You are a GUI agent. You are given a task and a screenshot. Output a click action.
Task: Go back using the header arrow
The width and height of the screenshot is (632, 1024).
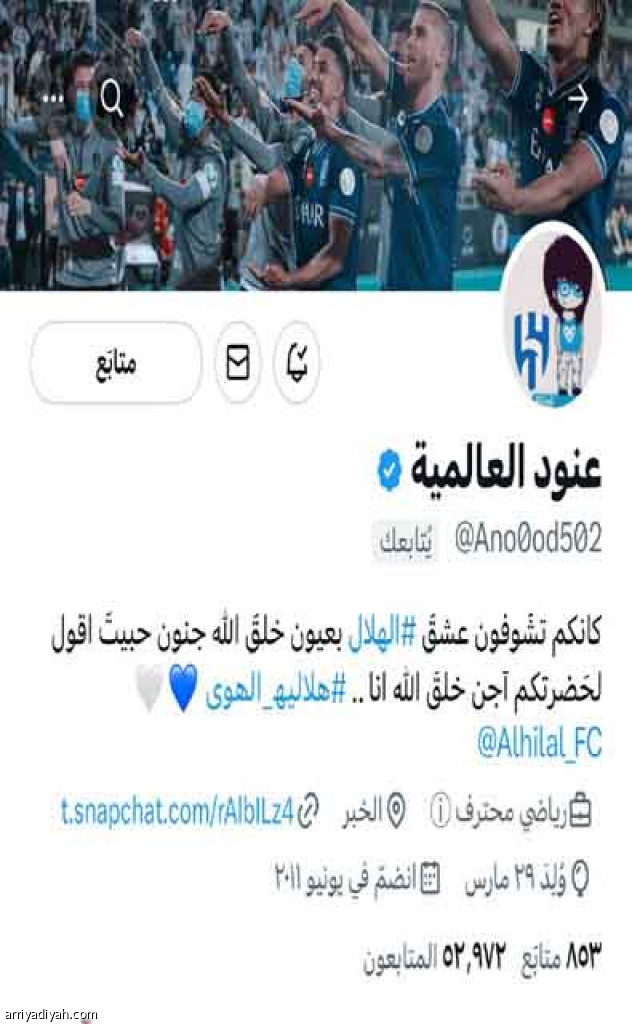click(x=577, y=98)
